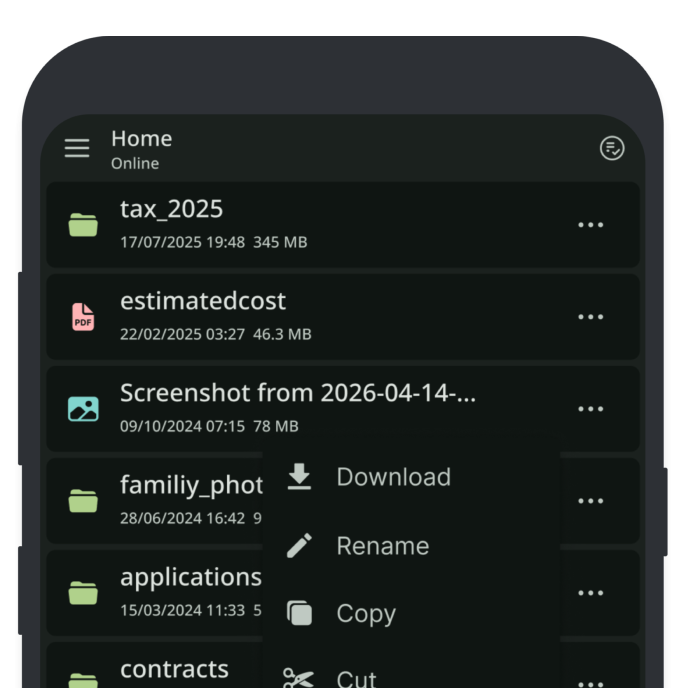Viewport: 688px width, 688px height.
Task: Open the Screenshot image file
Action: 300,408
